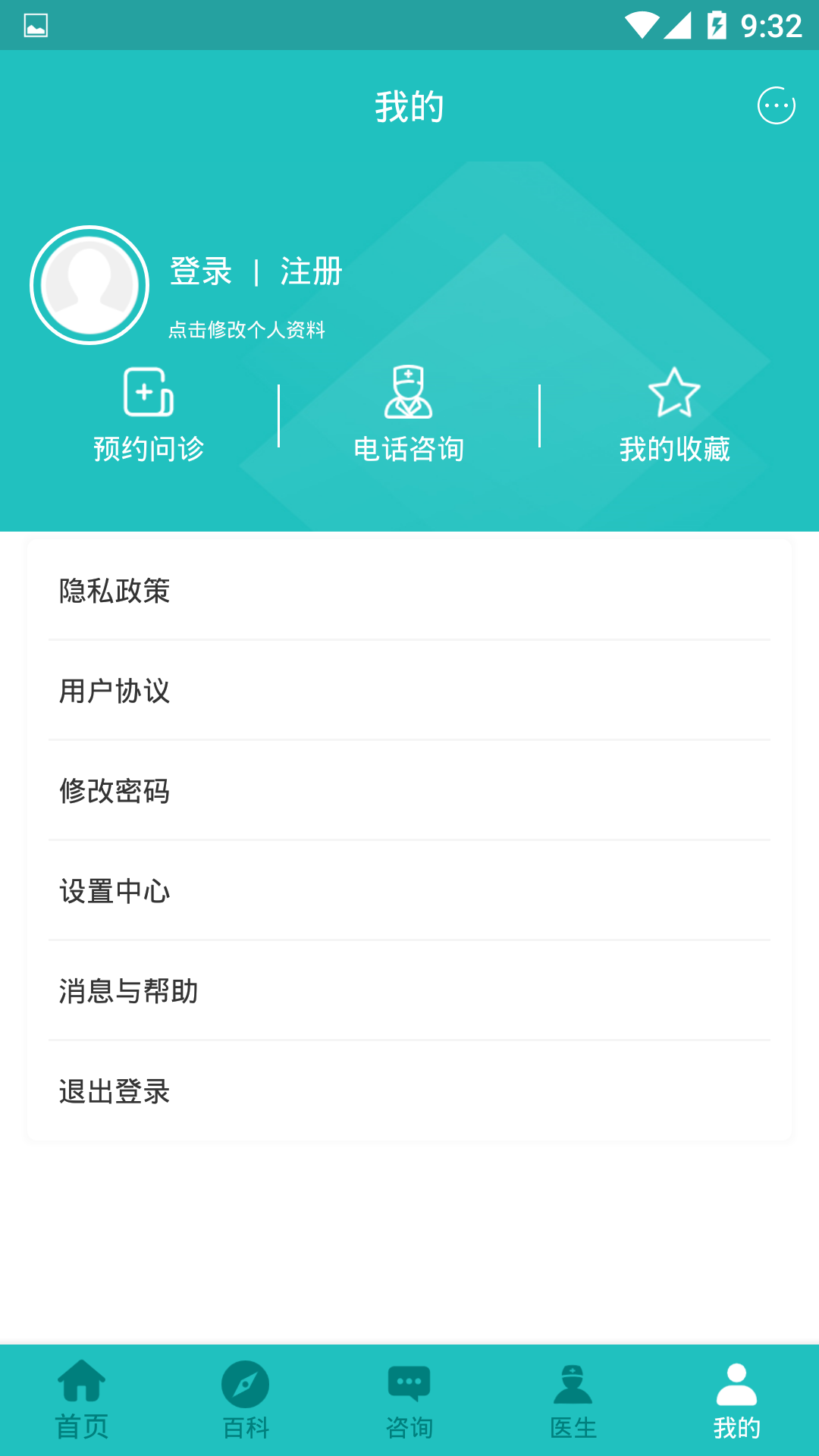Expand the 消息与帮助 section

[x=127, y=992]
